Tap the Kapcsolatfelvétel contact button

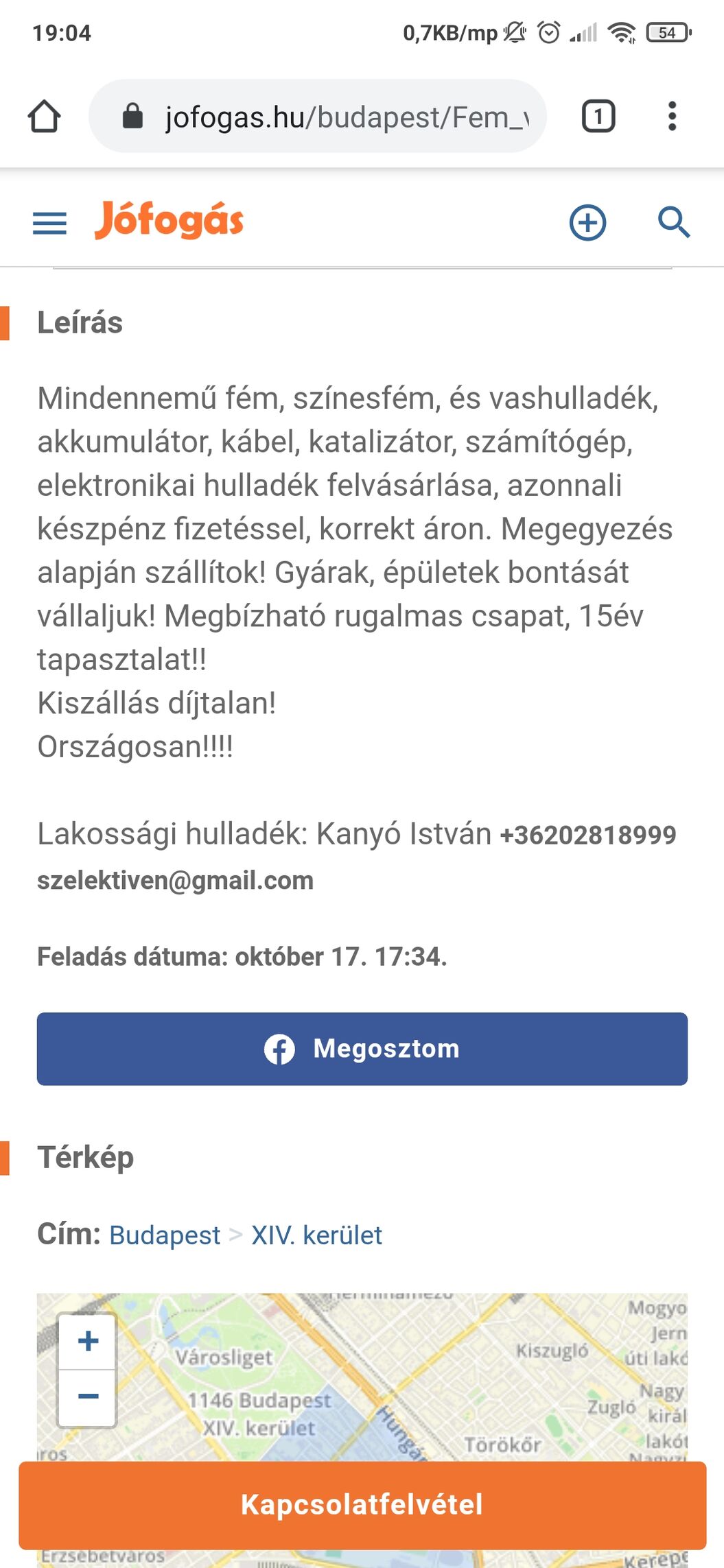pos(362,1505)
